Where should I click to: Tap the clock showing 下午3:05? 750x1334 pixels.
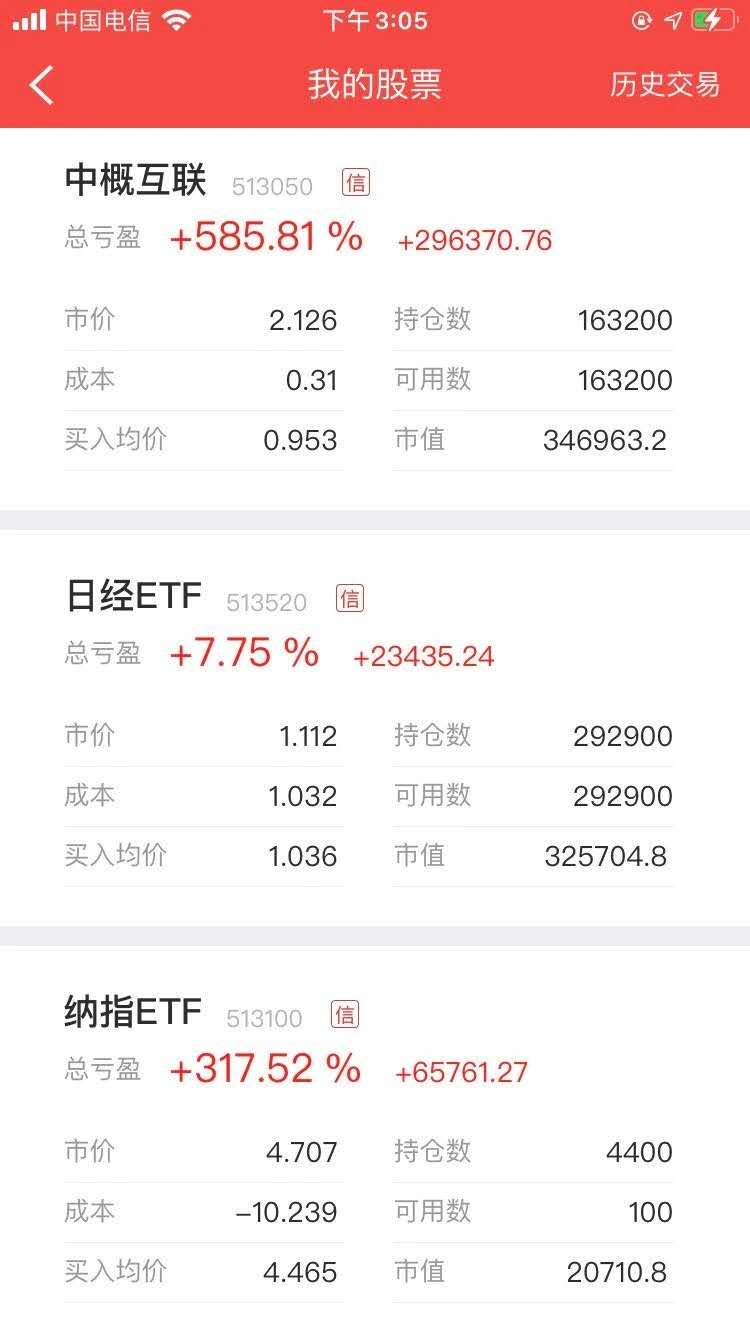point(375,19)
